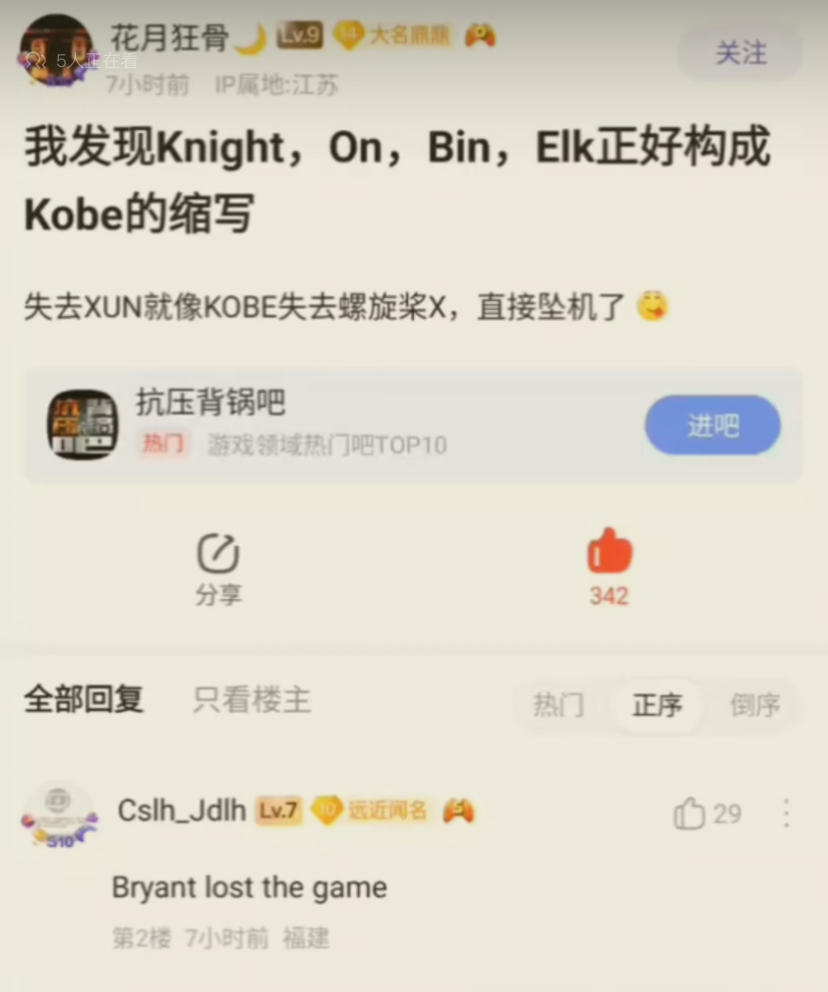The height and width of the screenshot is (992, 828).
Task: Follow the poster with 关注
Action: pyautogui.click(x=741, y=53)
